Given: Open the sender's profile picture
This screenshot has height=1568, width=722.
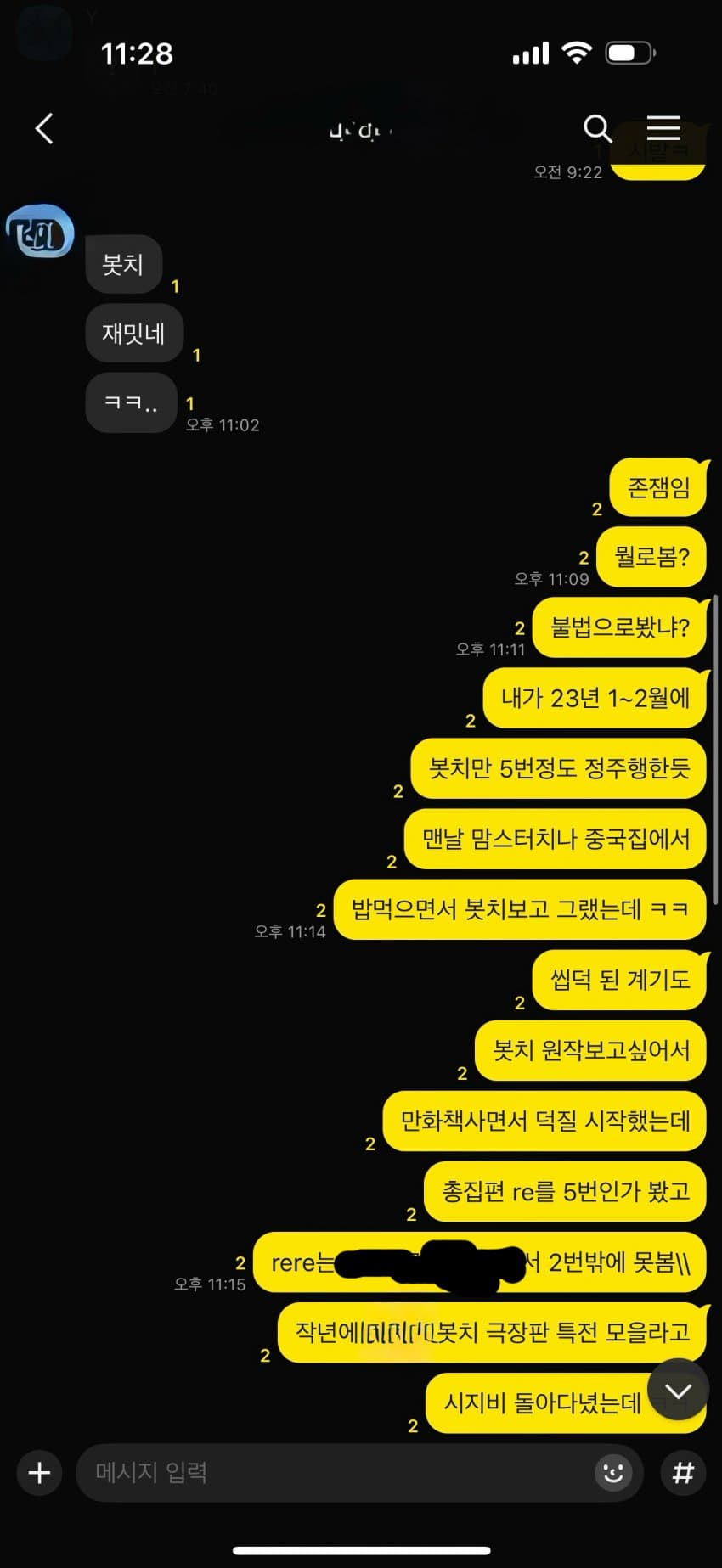Looking at the screenshot, I should point(39,232).
